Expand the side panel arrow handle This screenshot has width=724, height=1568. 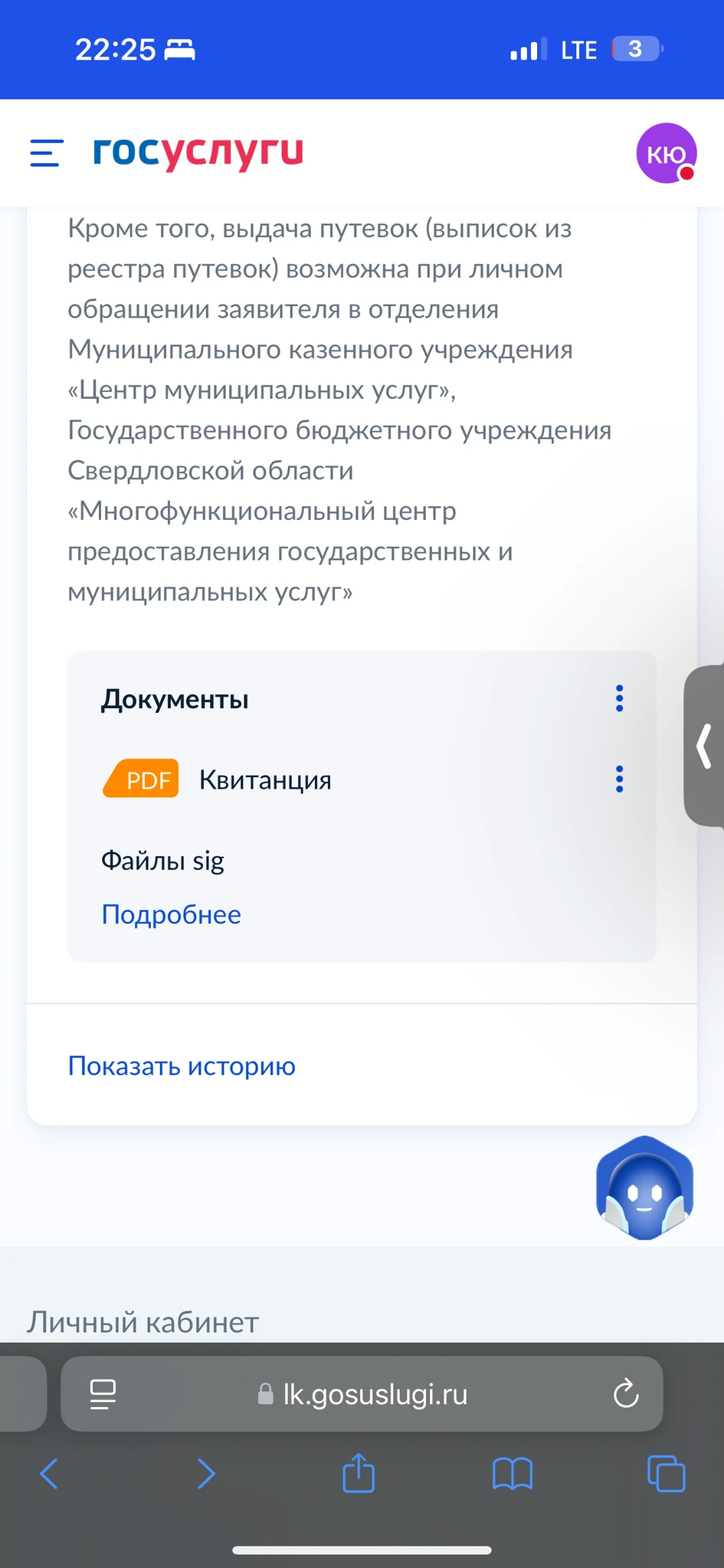705,746
